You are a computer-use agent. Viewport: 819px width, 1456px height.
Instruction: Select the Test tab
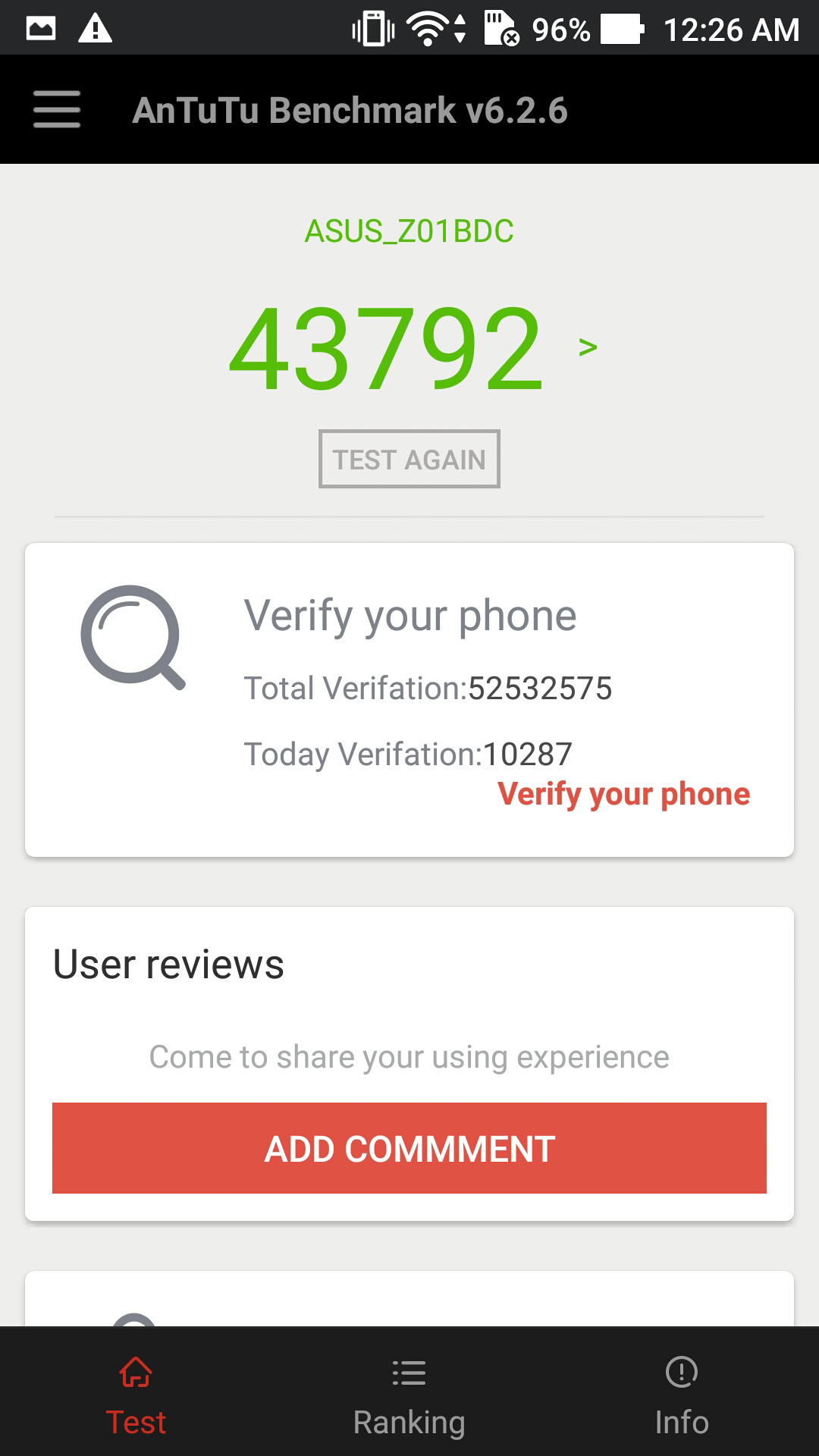(x=136, y=1395)
